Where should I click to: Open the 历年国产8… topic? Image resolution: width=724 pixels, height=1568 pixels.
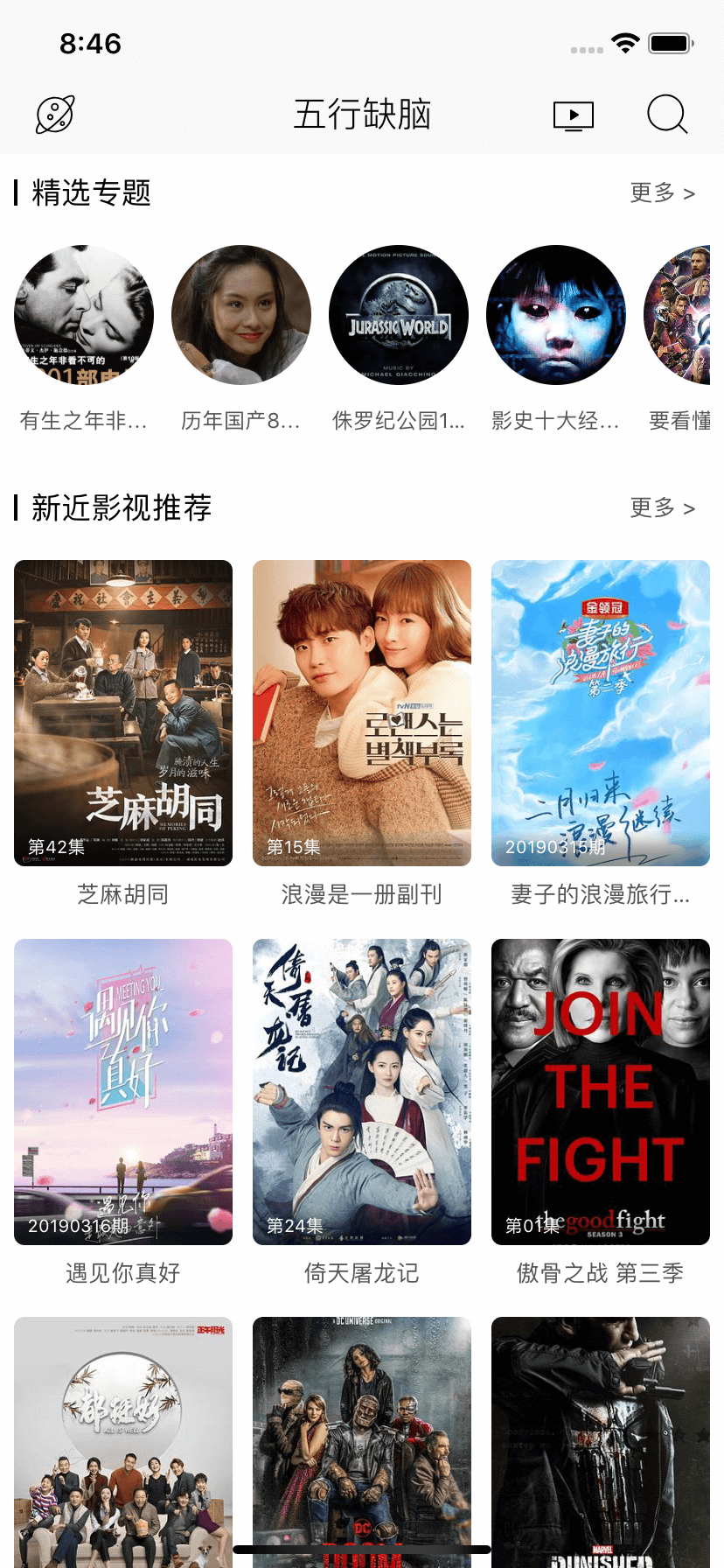pos(241,315)
